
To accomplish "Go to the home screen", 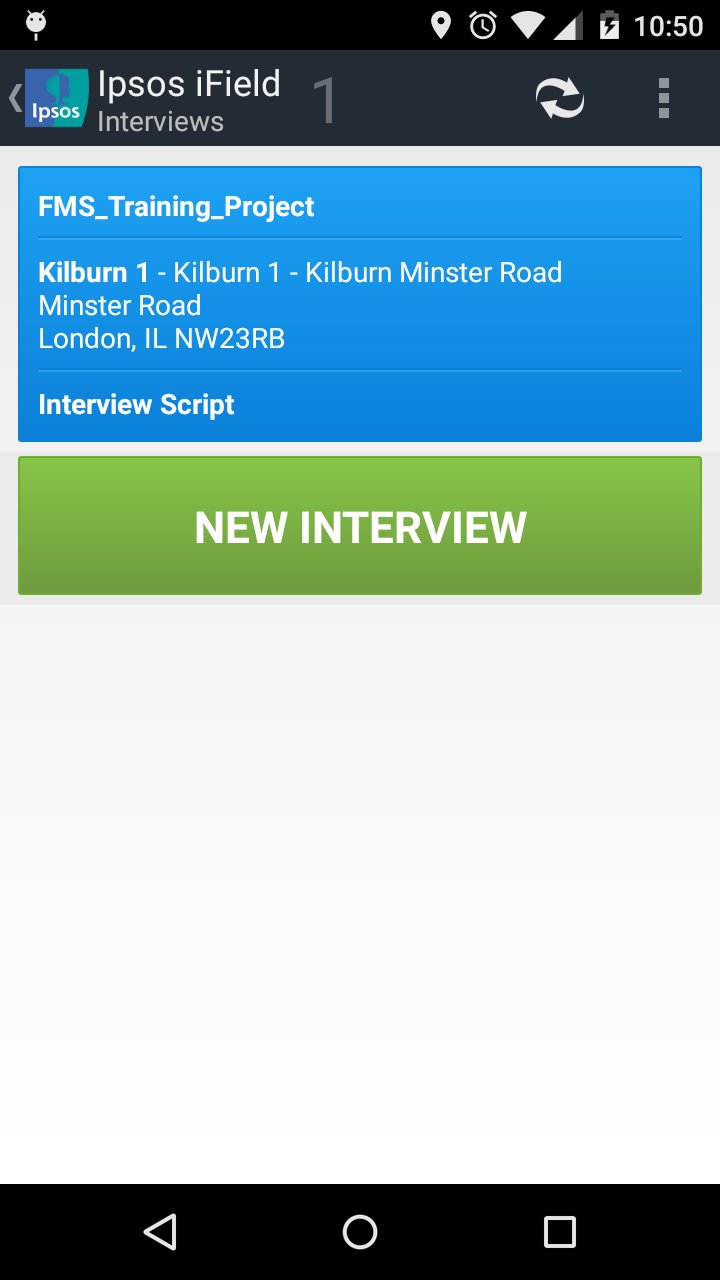I will coord(360,1232).
